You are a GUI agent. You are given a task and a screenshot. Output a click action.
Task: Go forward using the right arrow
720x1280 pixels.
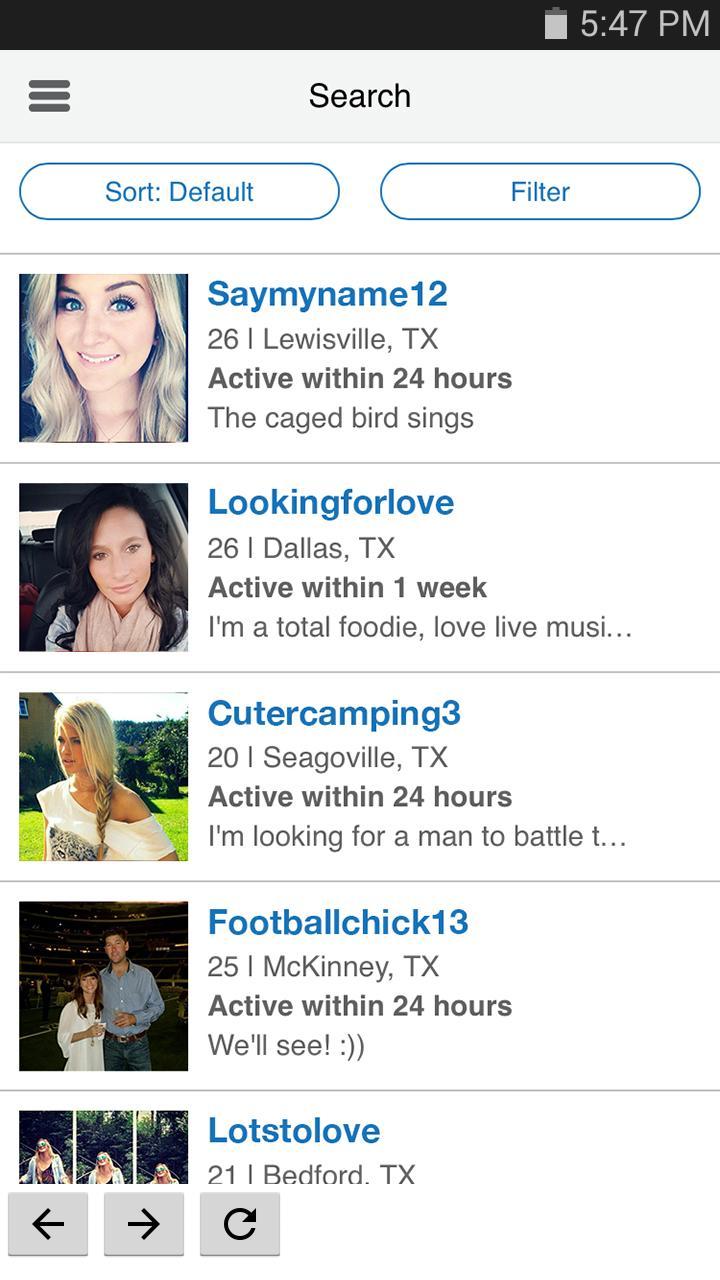point(143,1224)
